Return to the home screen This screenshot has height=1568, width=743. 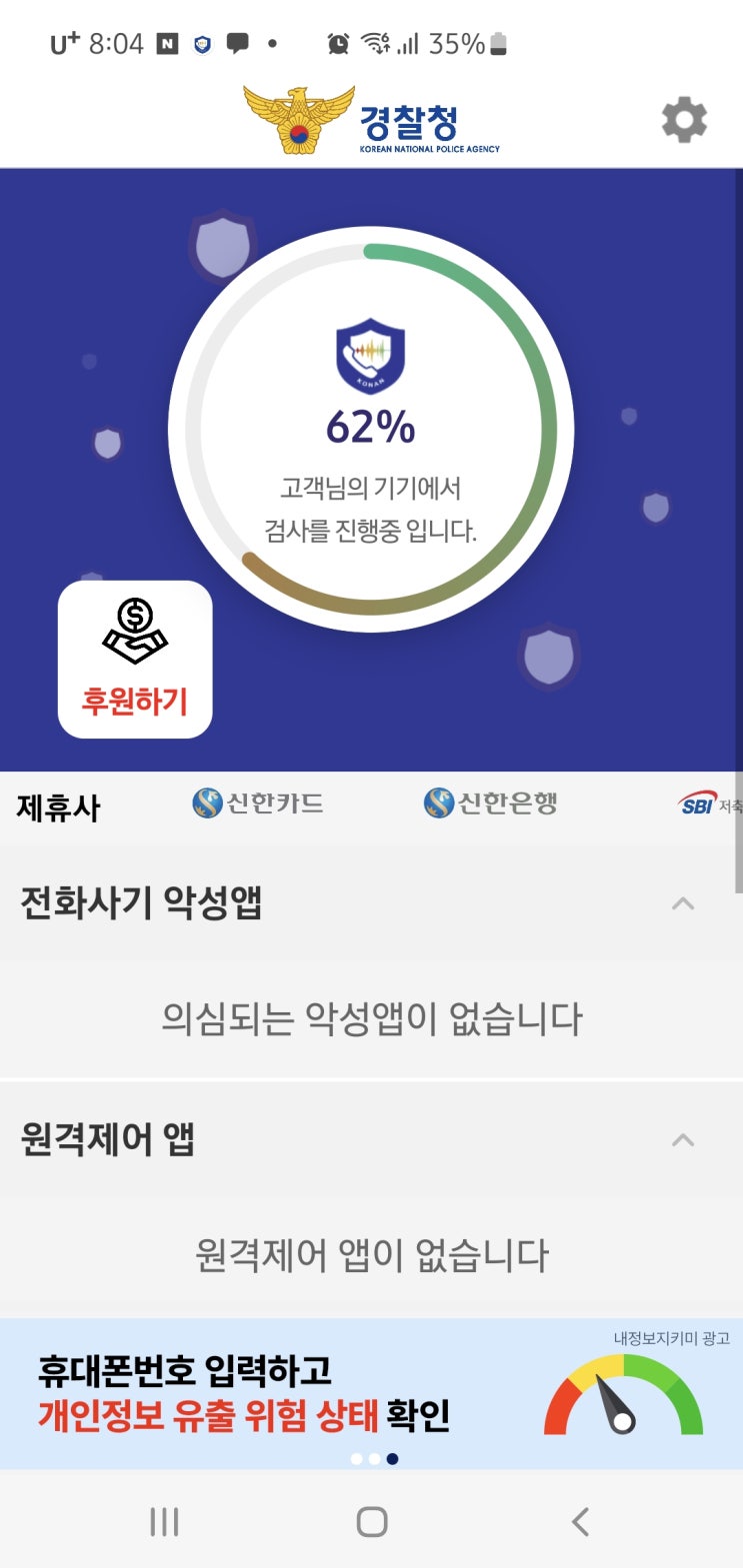coord(372,1522)
